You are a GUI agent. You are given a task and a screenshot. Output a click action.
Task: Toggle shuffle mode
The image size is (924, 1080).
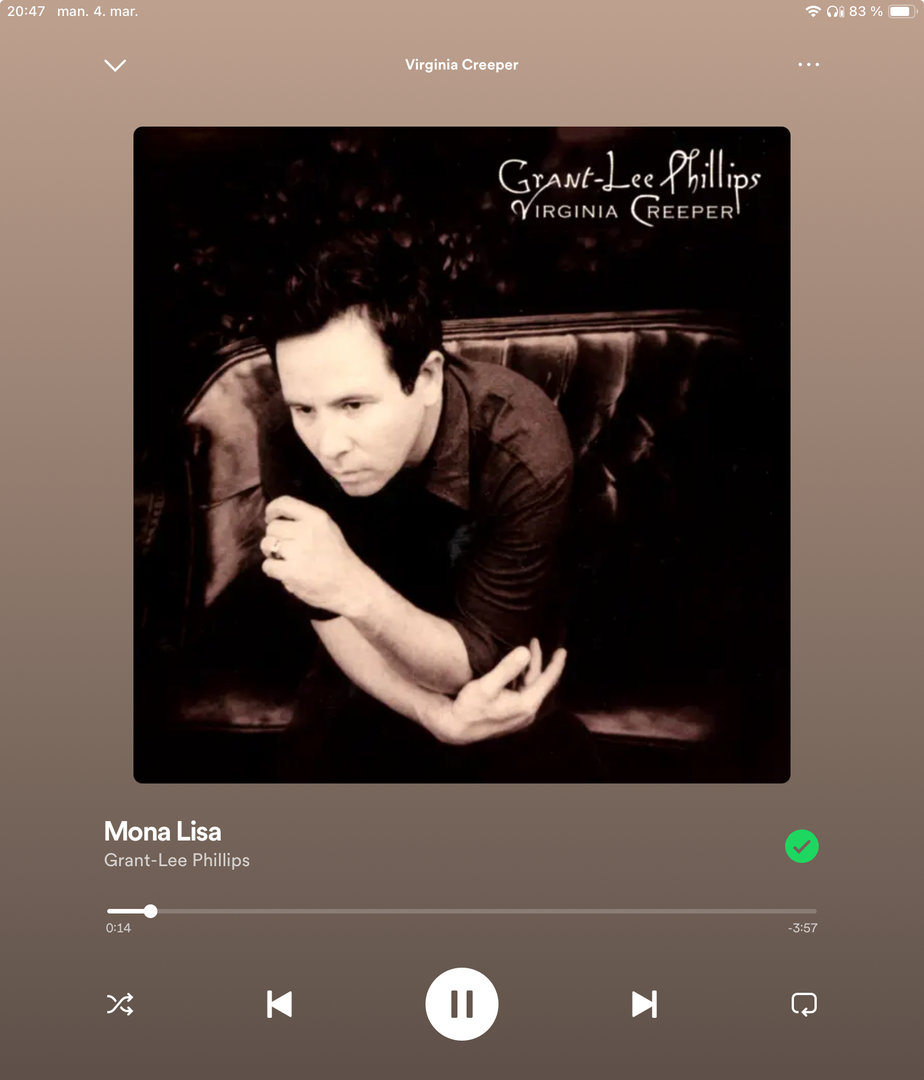(120, 1004)
